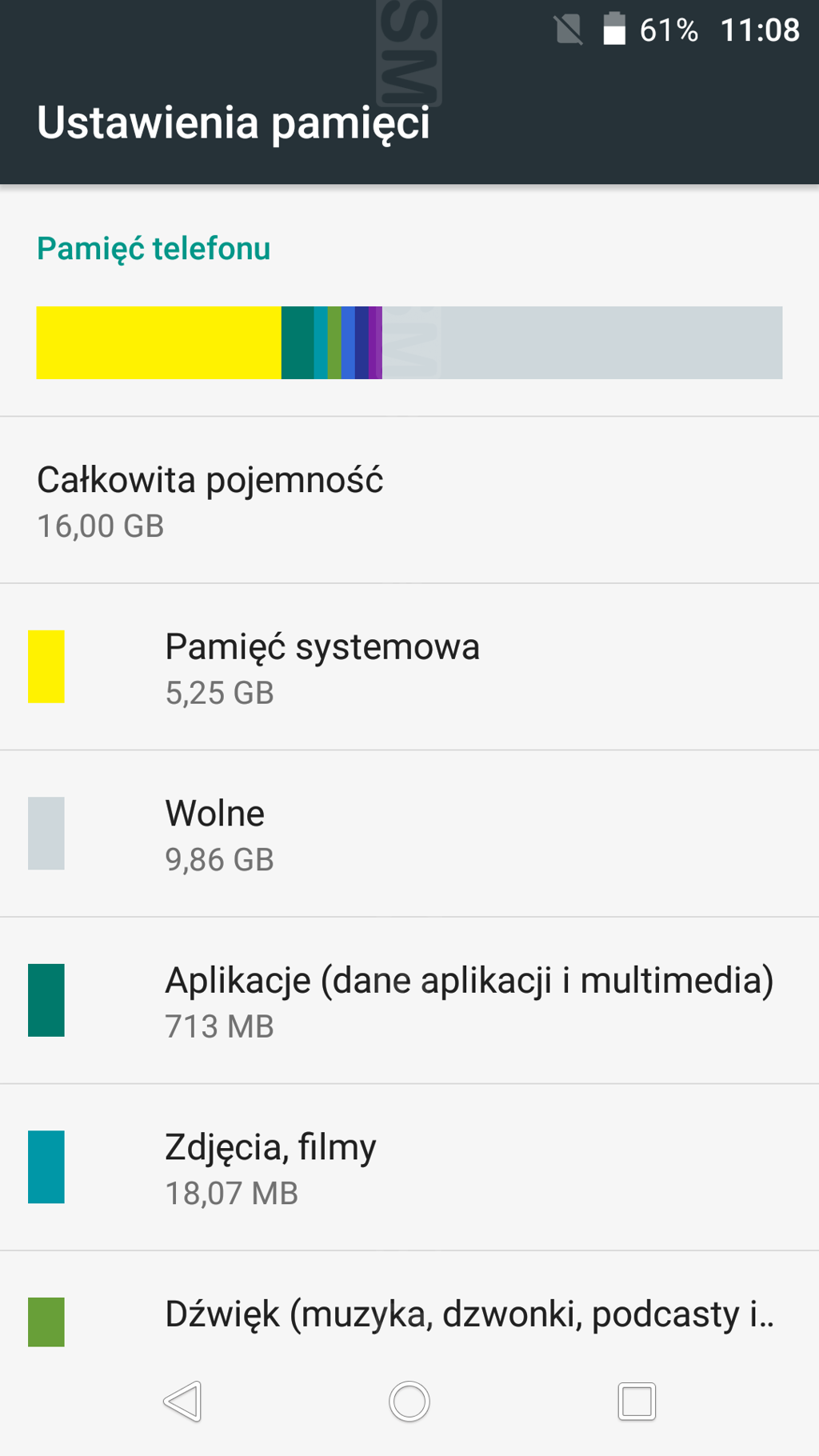
Task: Open Aplikacje (dane aplikacji i multimedia)
Action: click(409, 1001)
